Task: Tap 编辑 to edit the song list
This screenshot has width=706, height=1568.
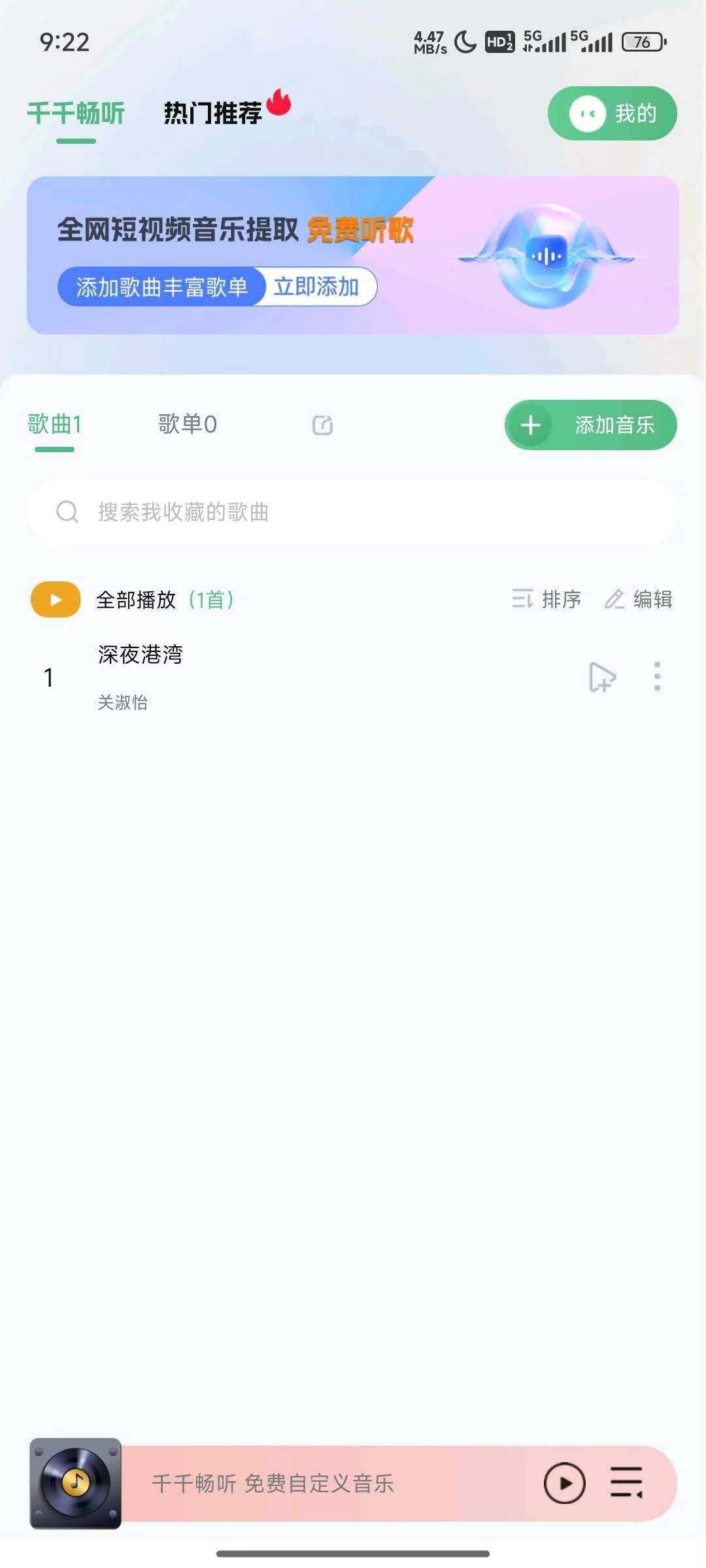Action: point(639,599)
